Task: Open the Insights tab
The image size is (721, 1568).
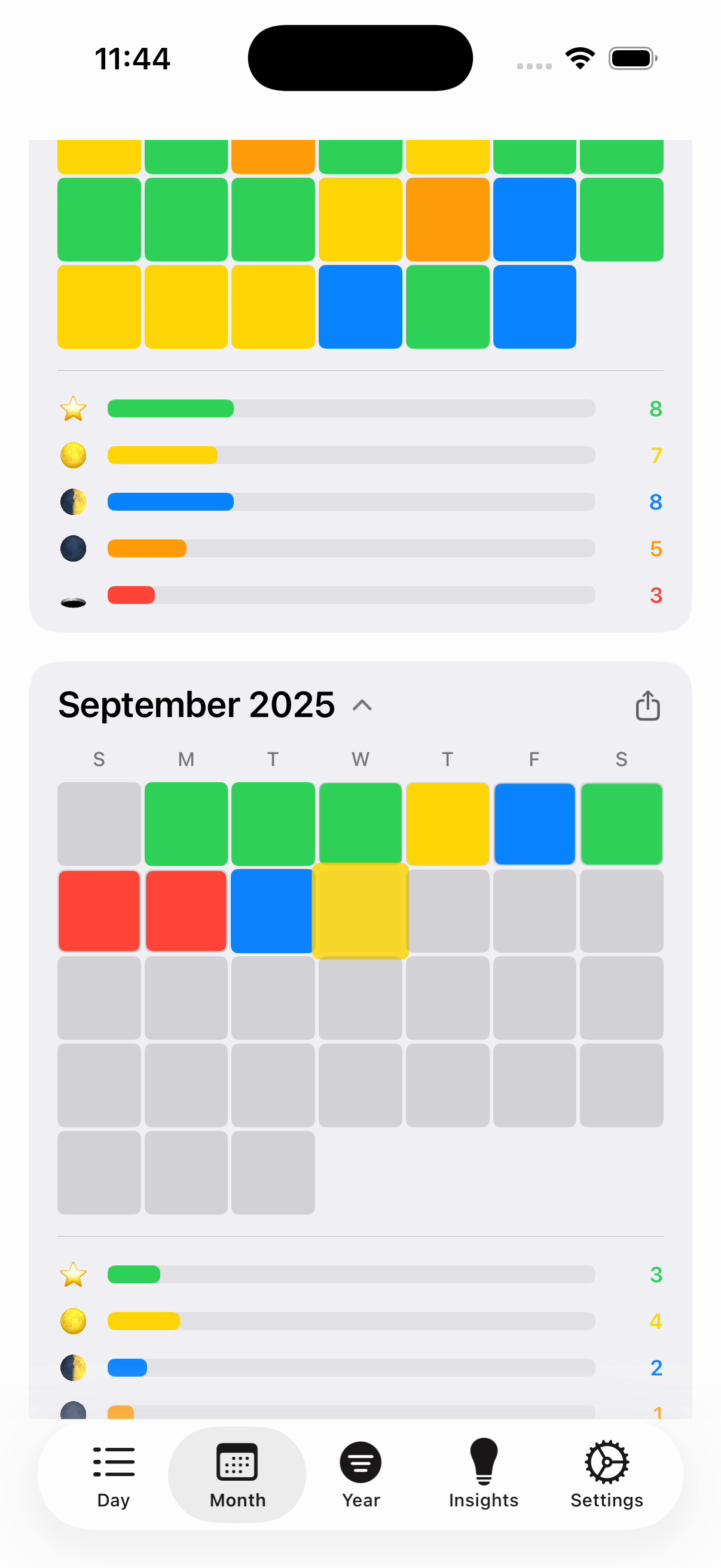Action: pos(484,1474)
